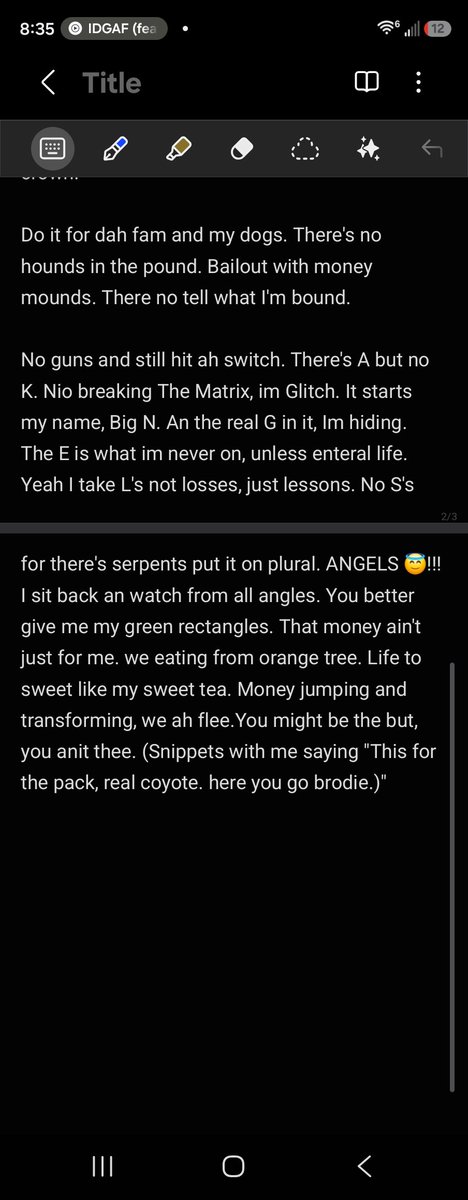Tap the Title field to edit

111,83
